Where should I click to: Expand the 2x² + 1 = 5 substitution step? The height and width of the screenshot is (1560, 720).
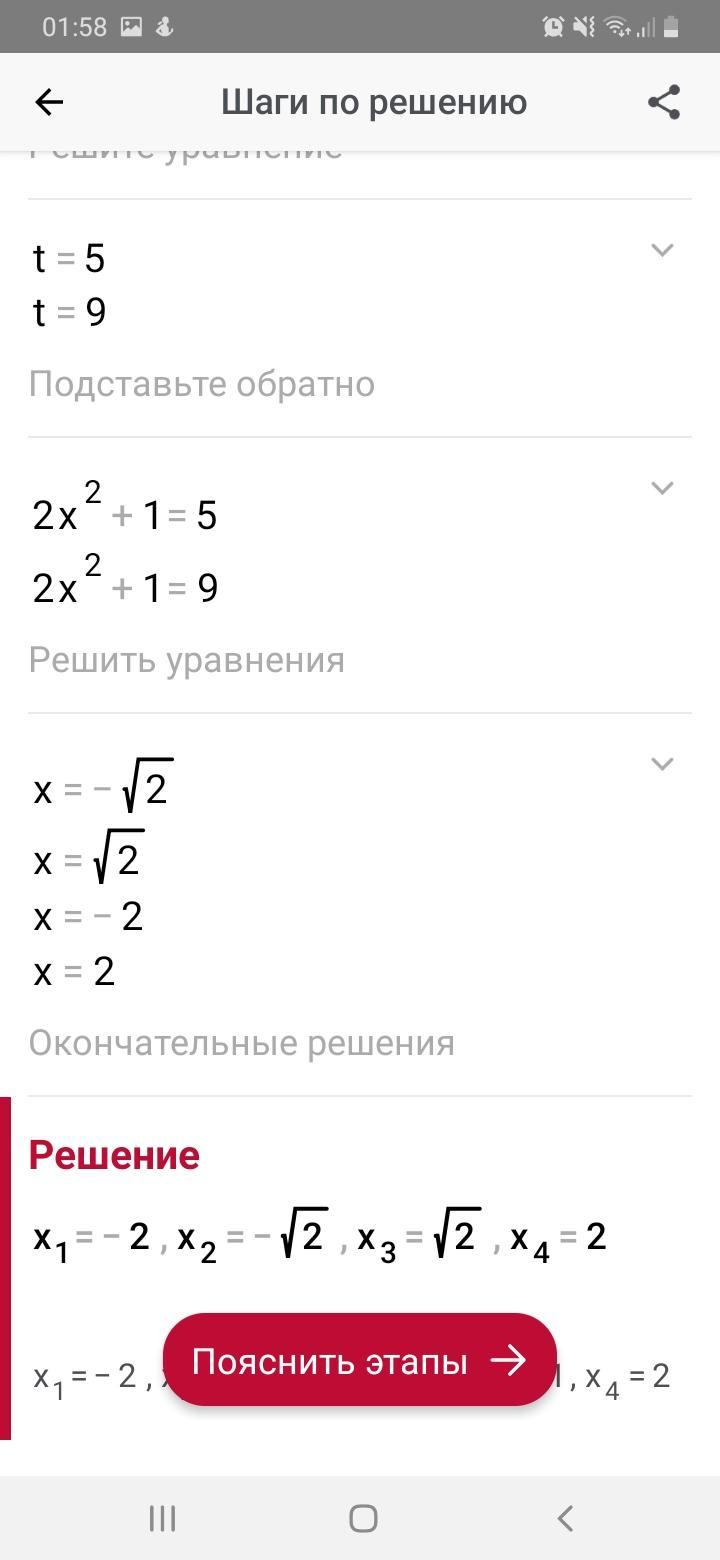click(662, 488)
